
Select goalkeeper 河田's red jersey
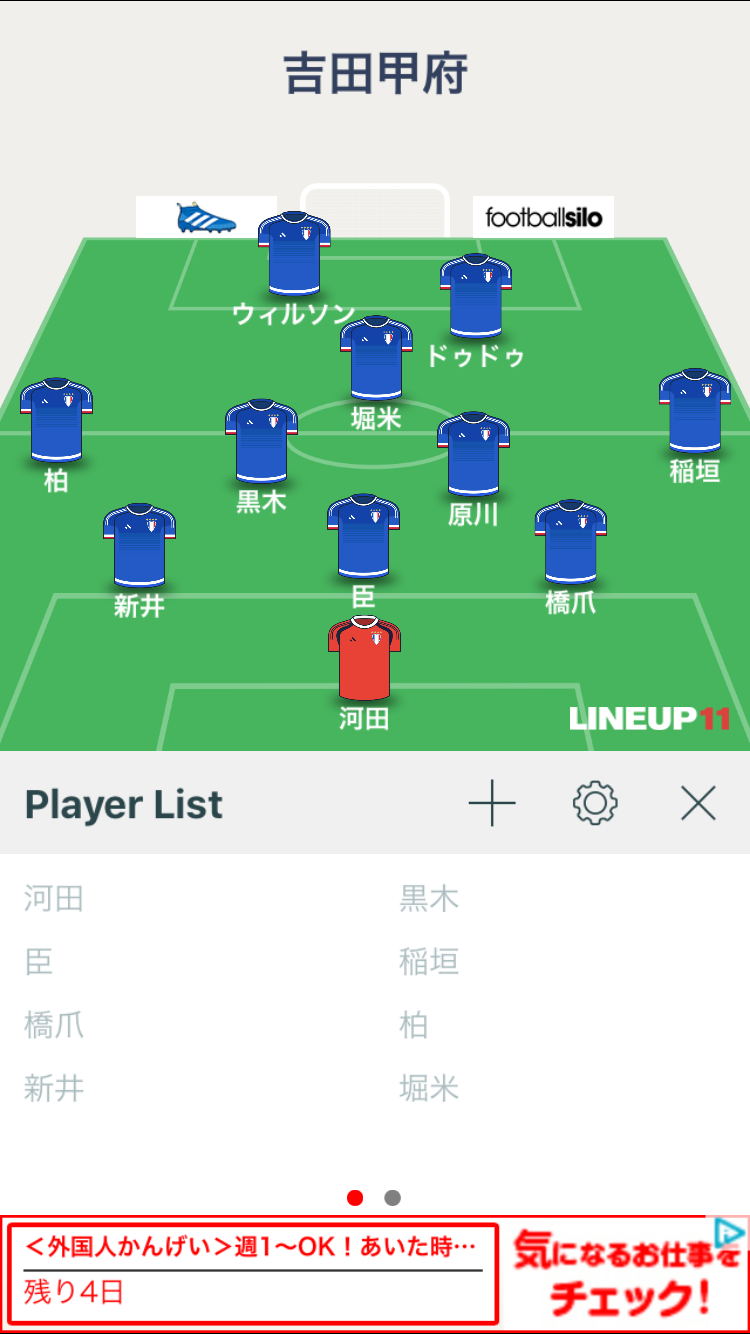pyautogui.click(x=364, y=659)
